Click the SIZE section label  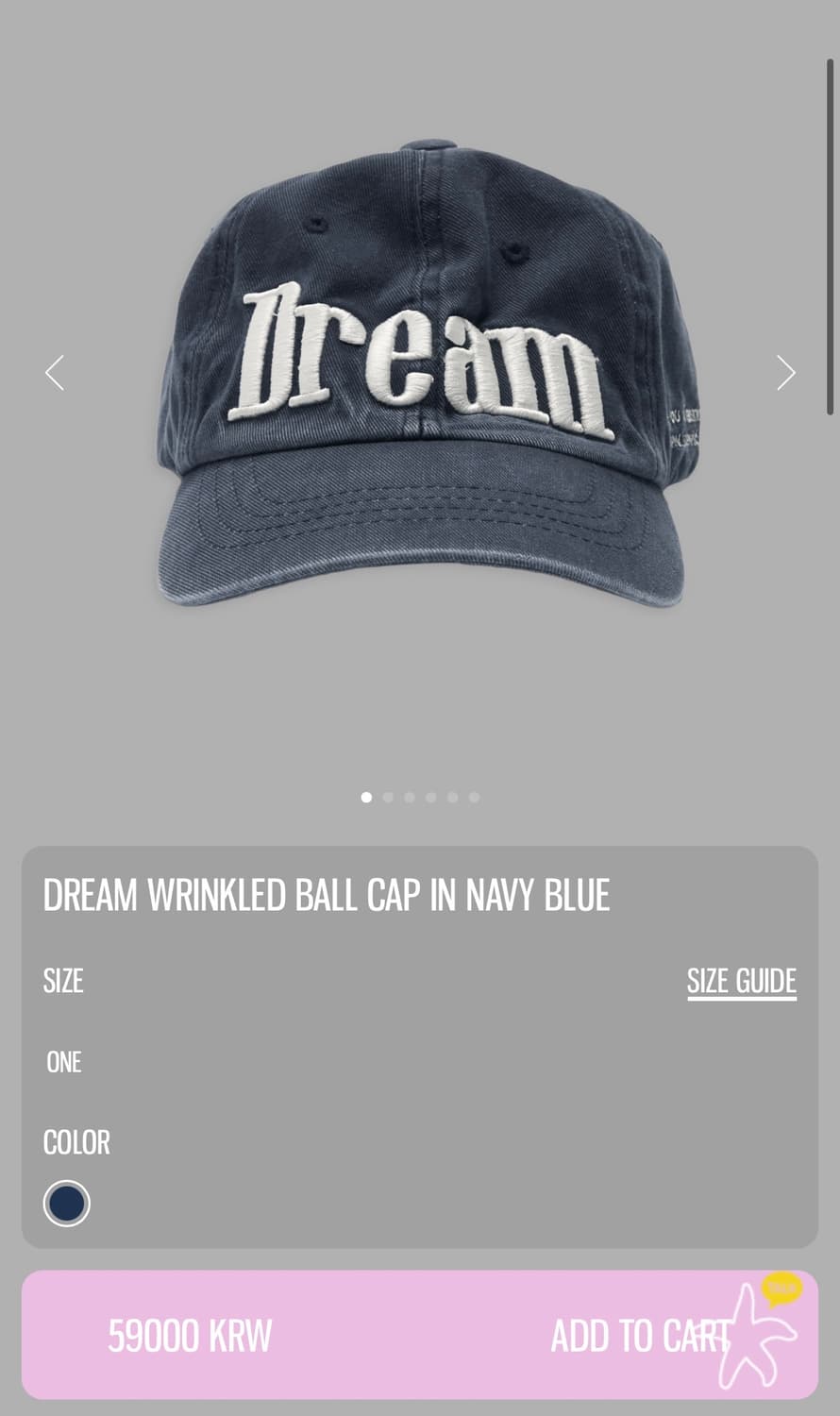(x=62, y=981)
